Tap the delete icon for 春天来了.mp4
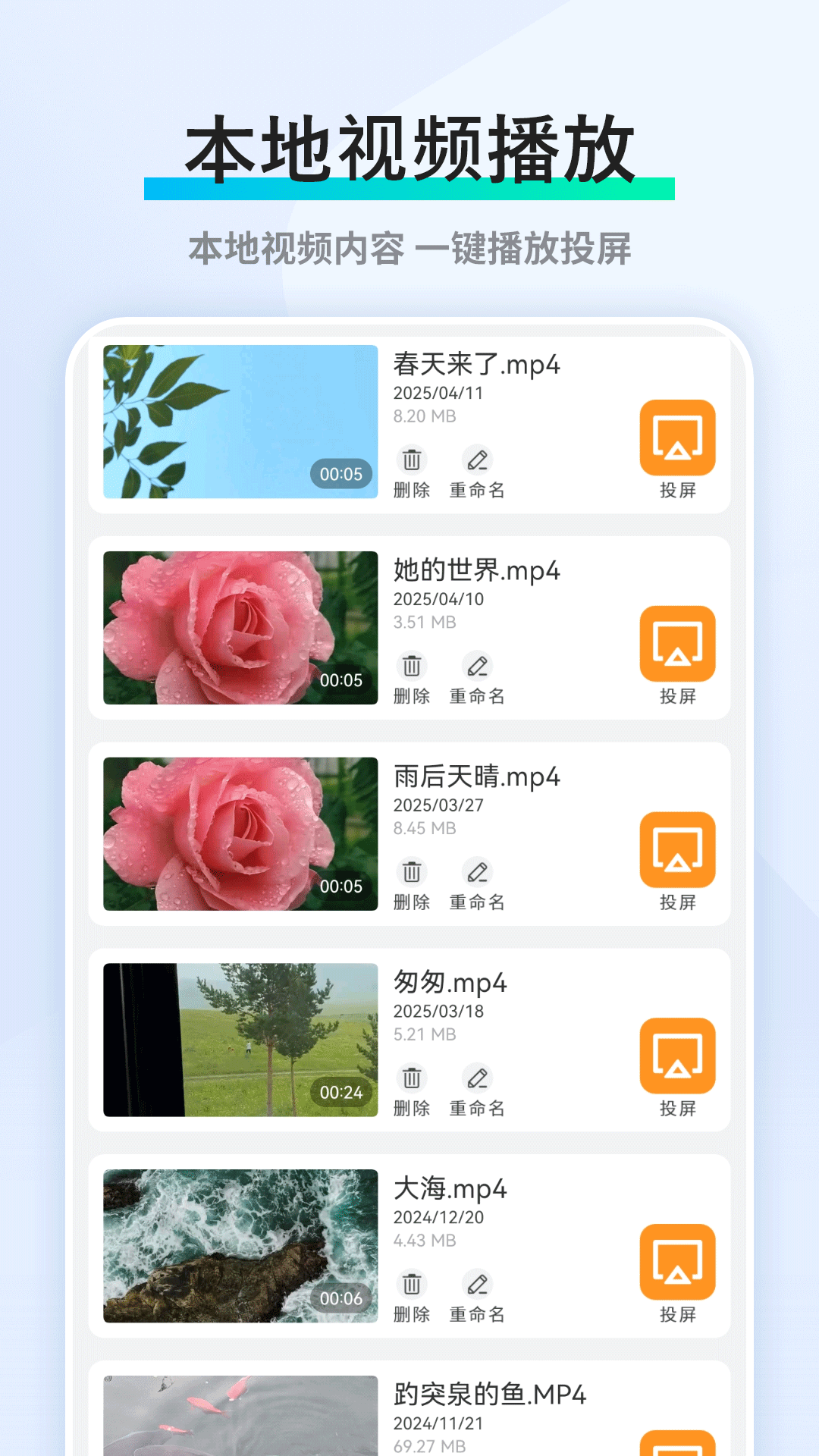This screenshot has width=819, height=1456. (412, 461)
